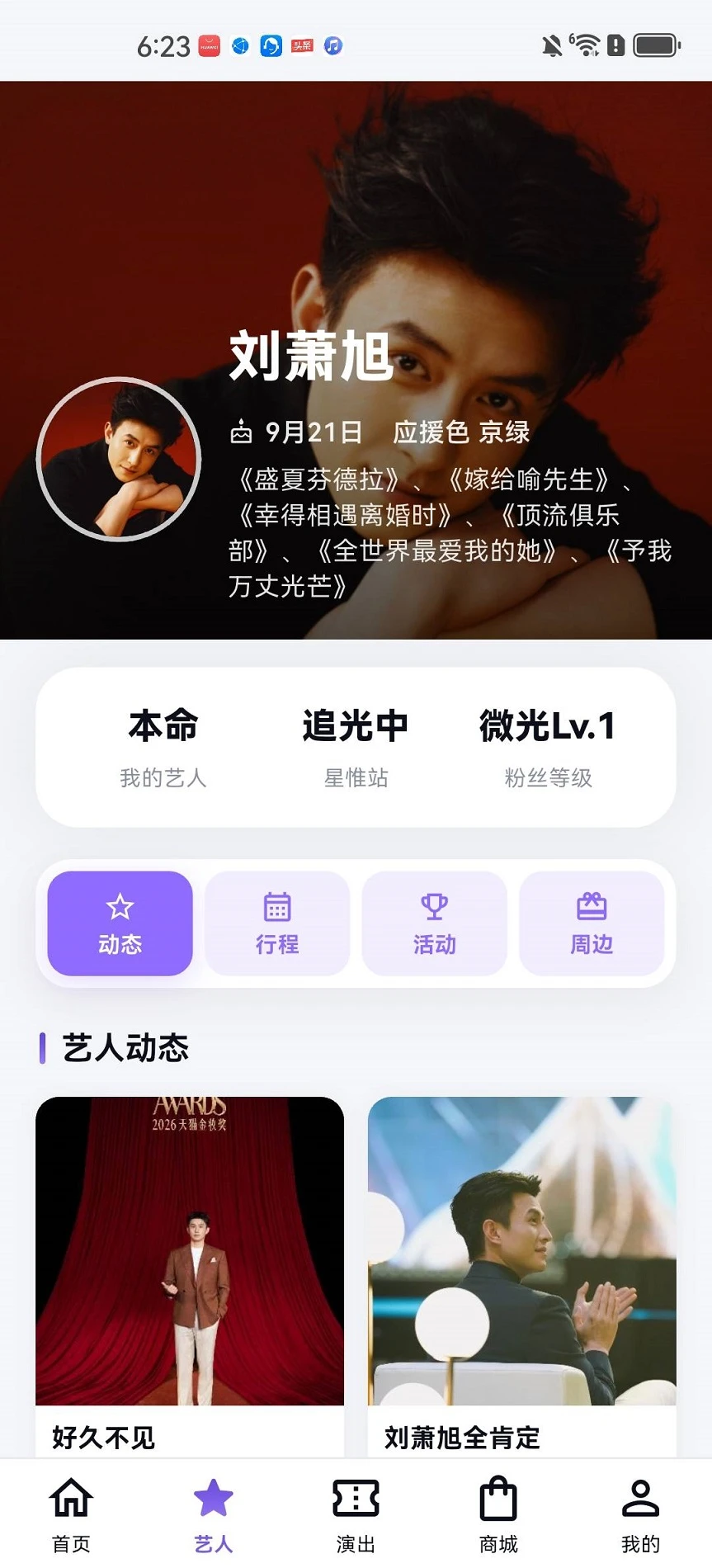712x1568 pixels.
Task: Select the 动态 tab
Action: tap(120, 923)
